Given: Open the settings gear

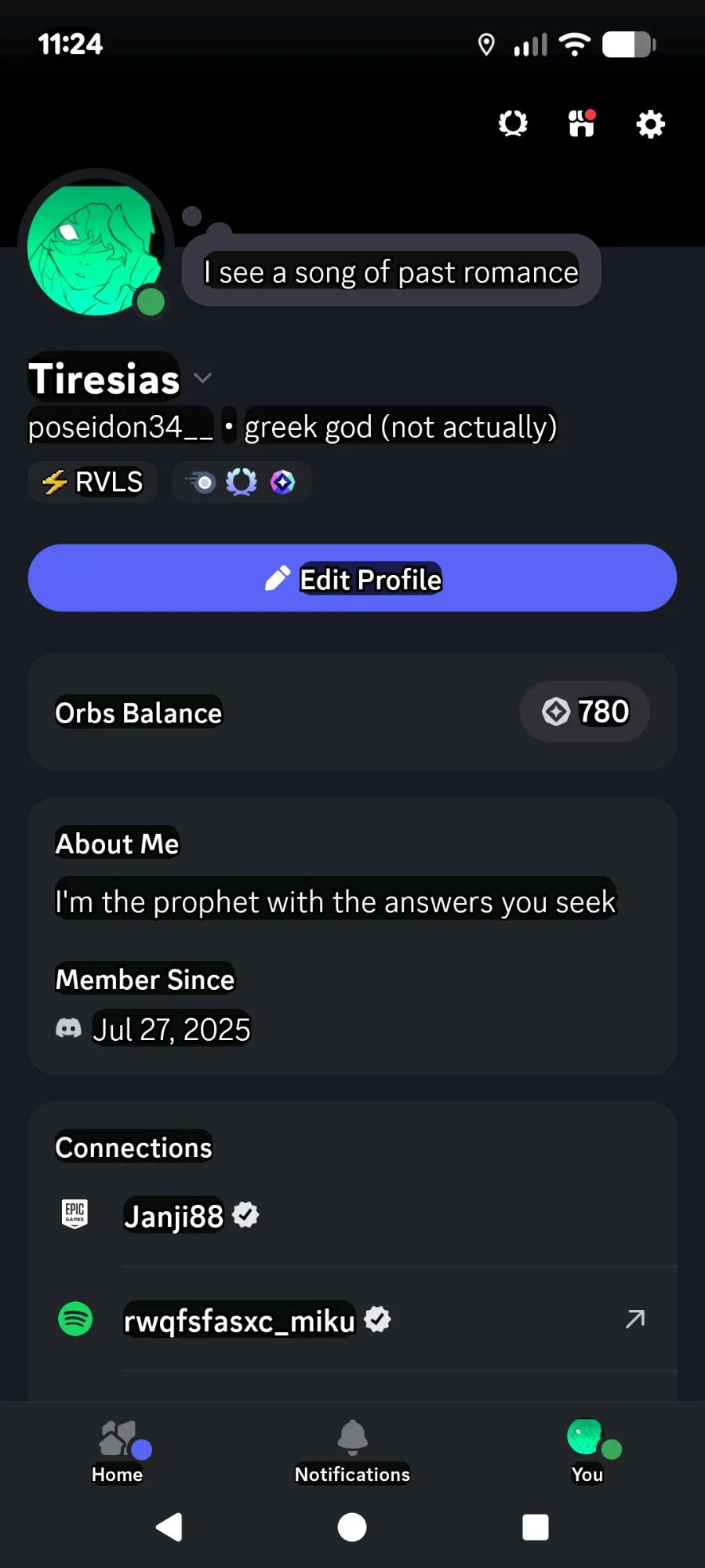Looking at the screenshot, I should coord(650,124).
